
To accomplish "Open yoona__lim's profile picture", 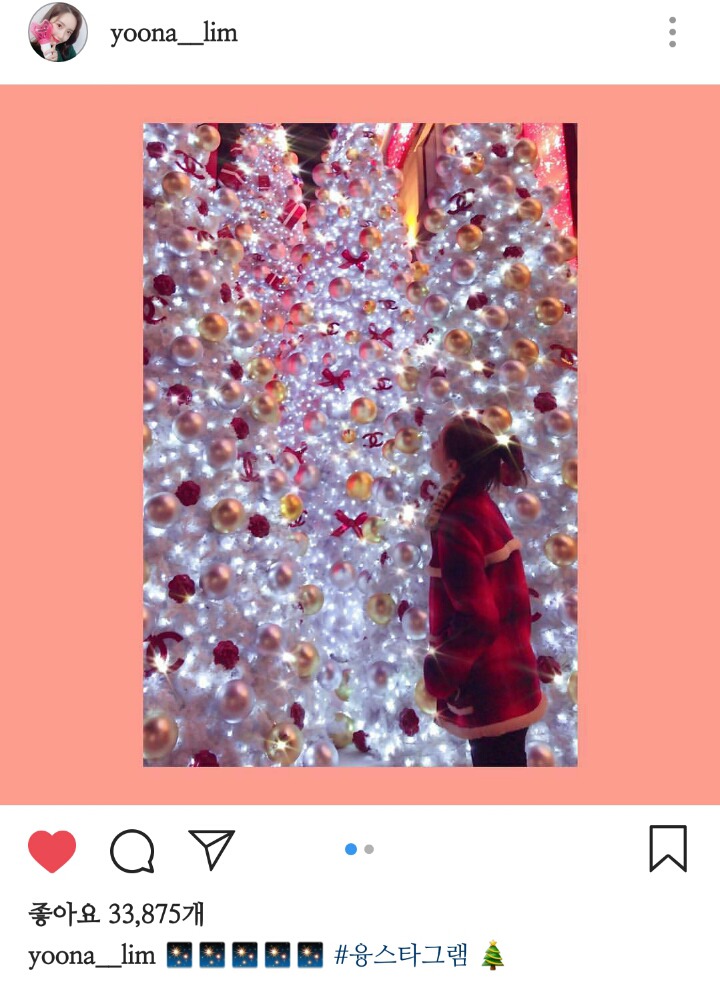I will 57,33.
